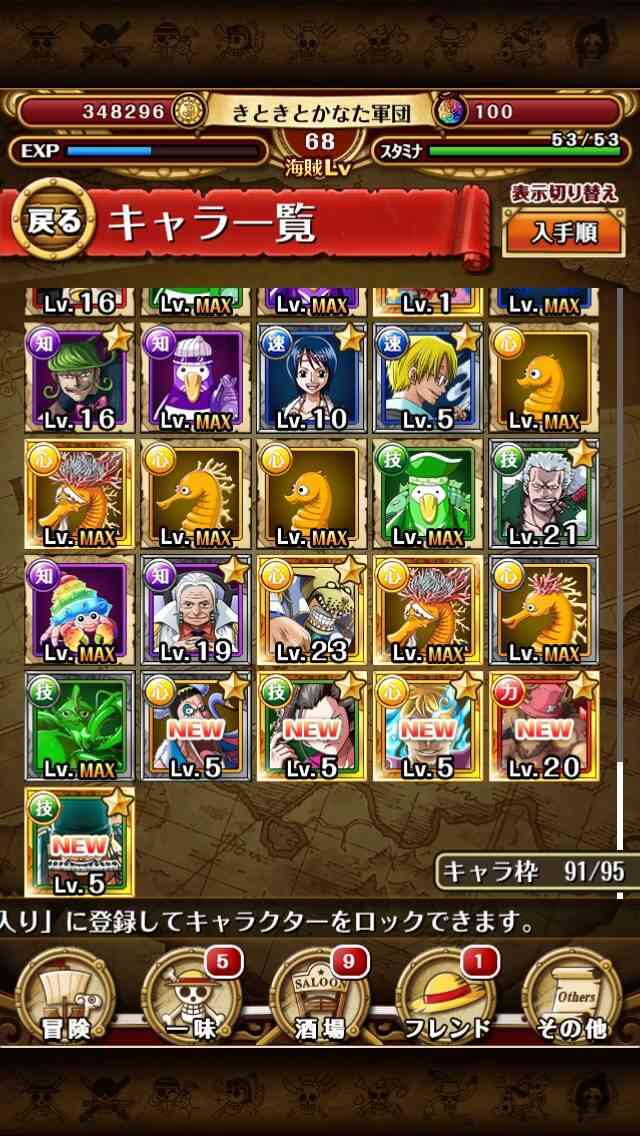Open the NEW Lv.20 red character card
The image size is (640, 1136).
[544, 726]
